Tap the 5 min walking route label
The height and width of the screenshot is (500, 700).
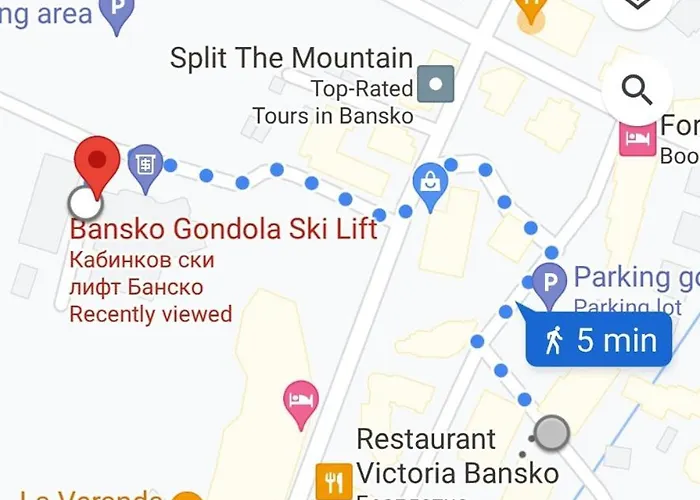pyautogui.click(x=598, y=340)
